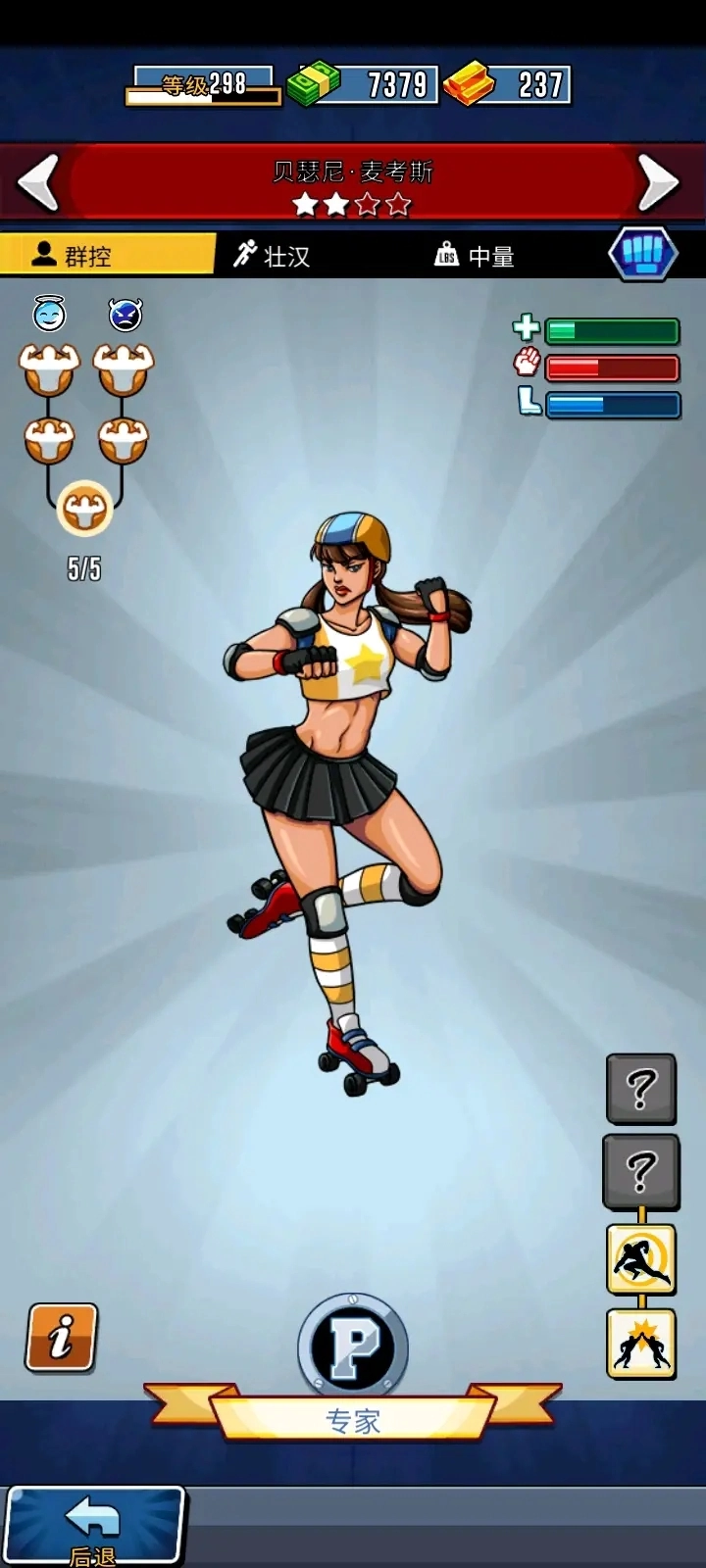Select the 中量 weight tab
706x1568 pixels.
(475, 256)
